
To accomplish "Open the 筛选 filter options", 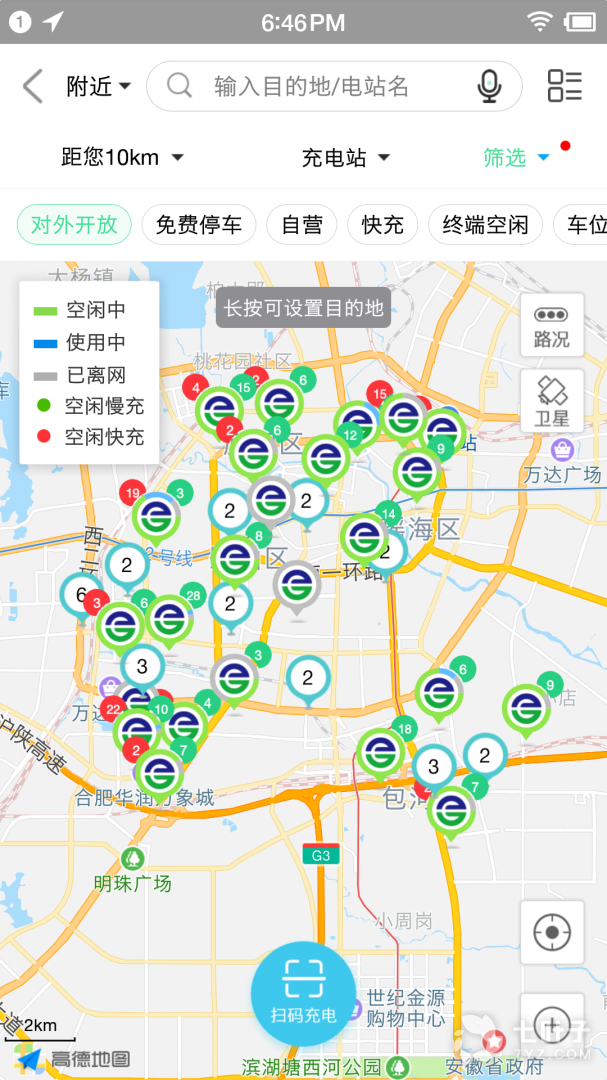I will click(517, 158).
